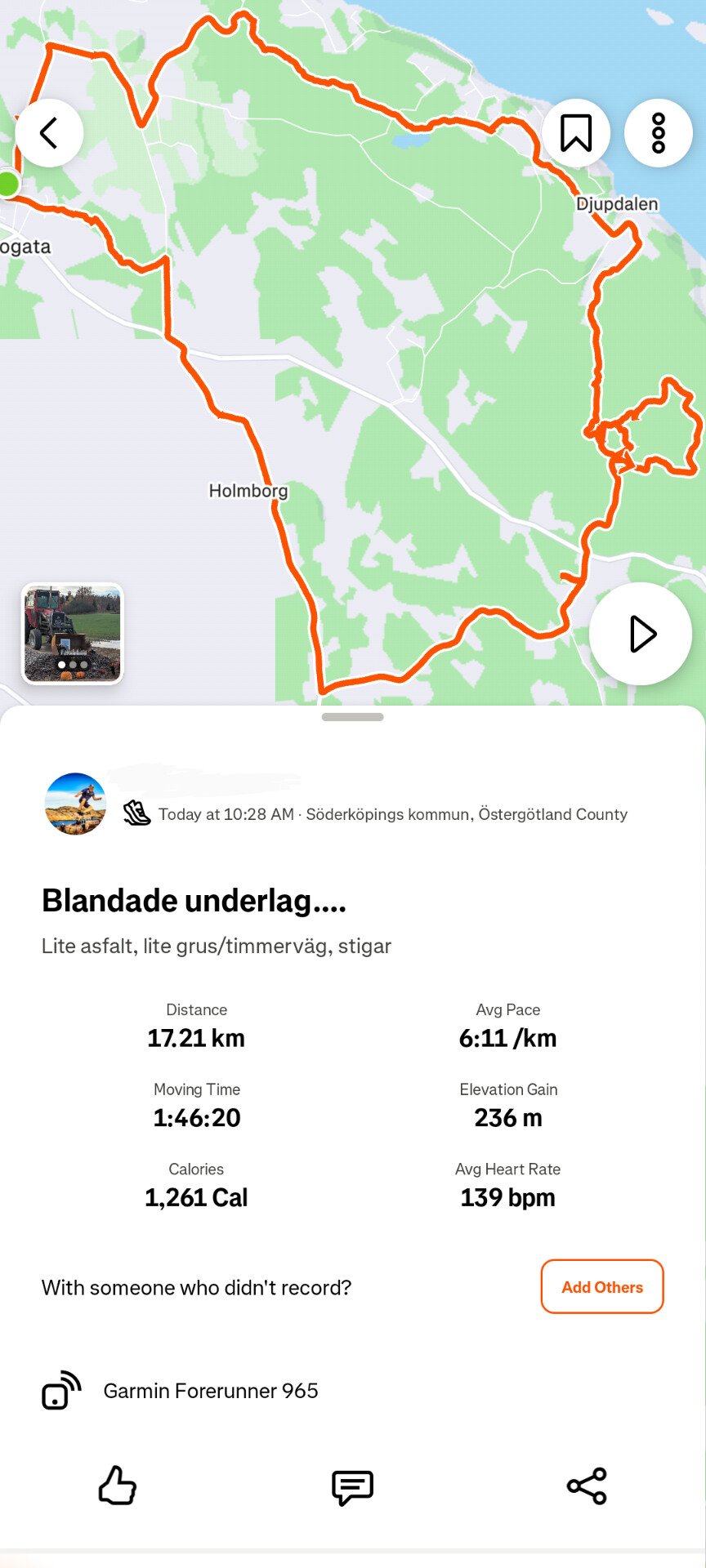The width and height of the screenshot is (706, 1568).
Task: Open the athlete's profile picture
Action: click(75, 804)
